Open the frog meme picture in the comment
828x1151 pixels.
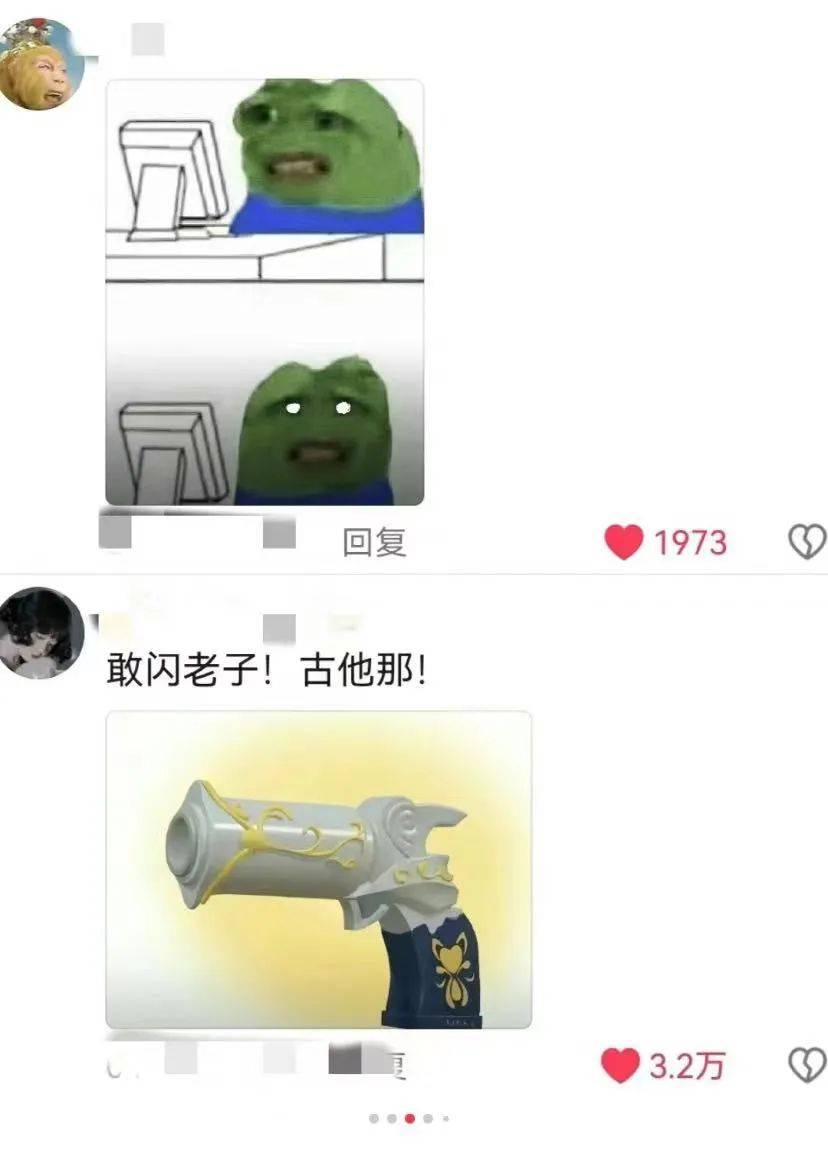click(265, 292)
